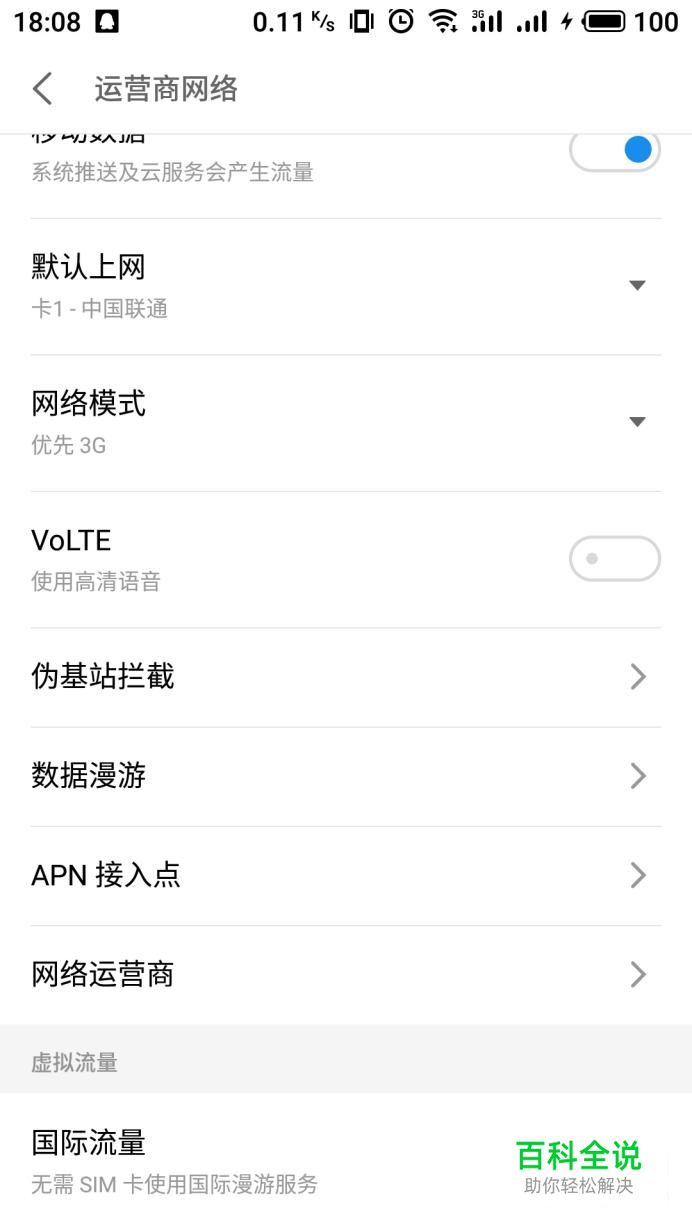The height and width of the screenshot is (1230, 692).
Task: Open 网络运营商 settings
Action: [345, 974]
